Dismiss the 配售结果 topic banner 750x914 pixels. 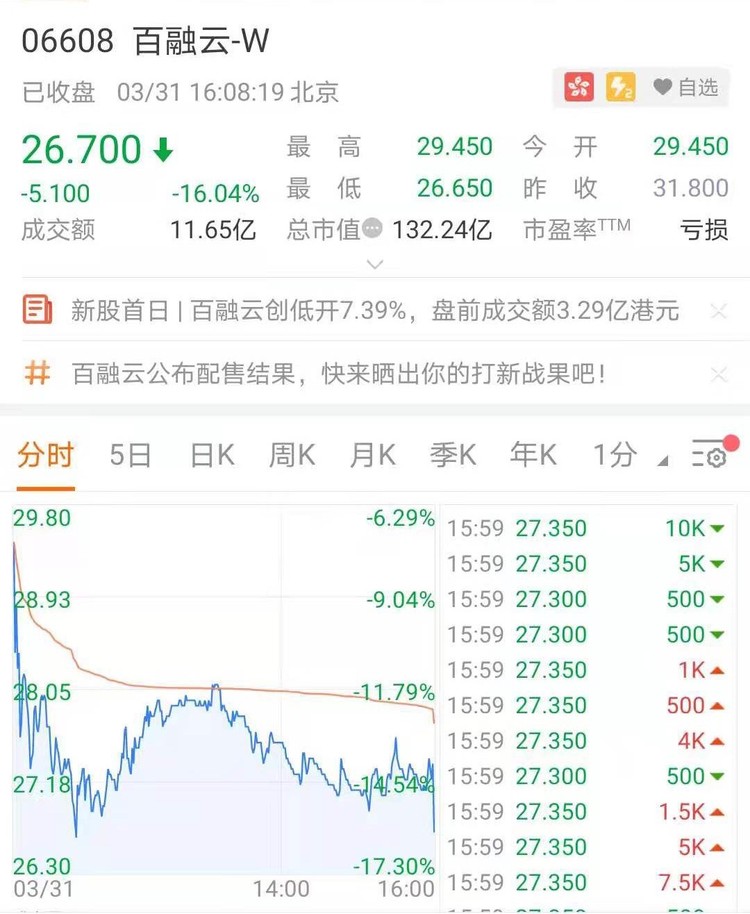pos(719,374)
